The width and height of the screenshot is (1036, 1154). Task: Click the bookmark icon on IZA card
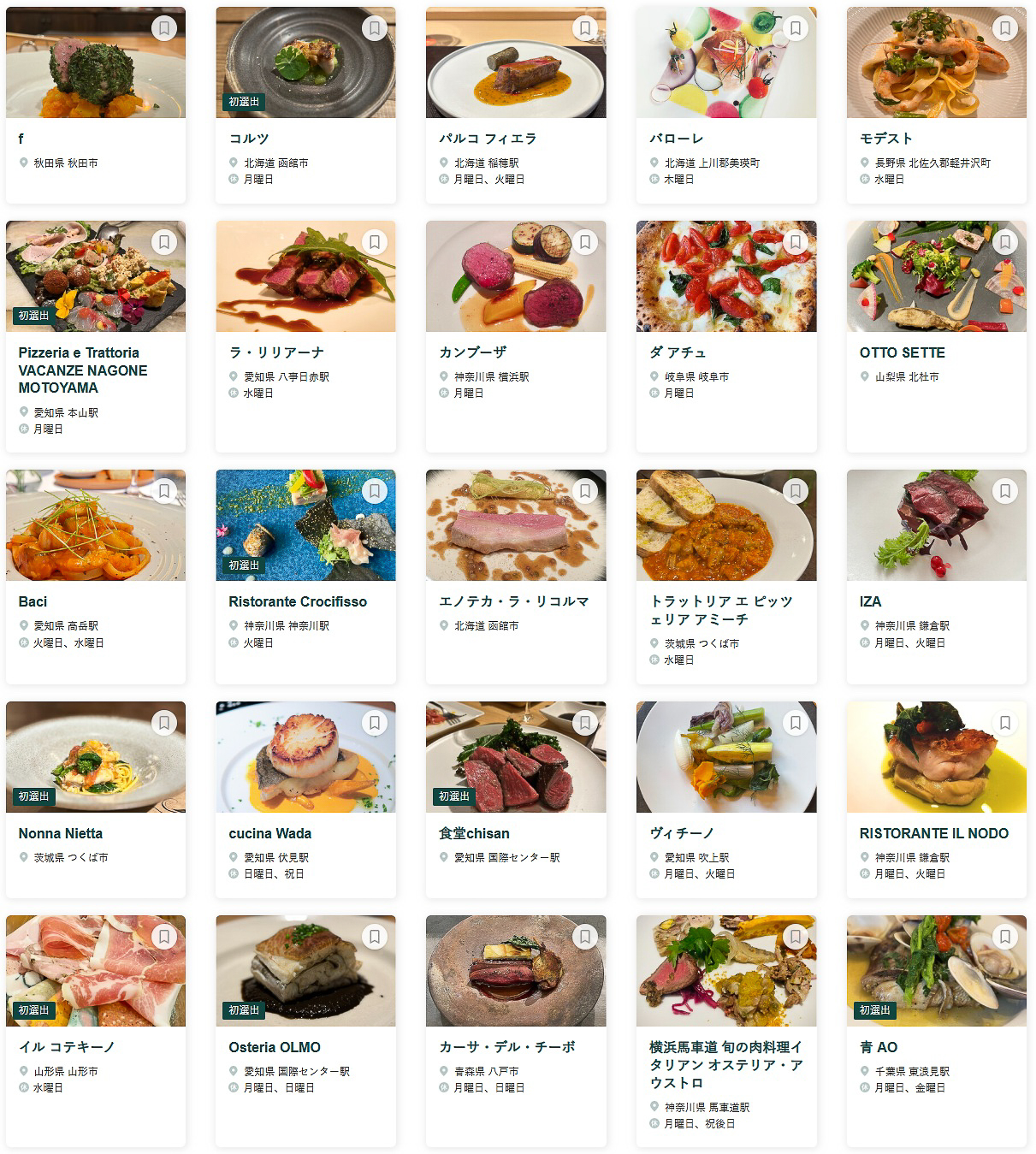coord(1003,491)
